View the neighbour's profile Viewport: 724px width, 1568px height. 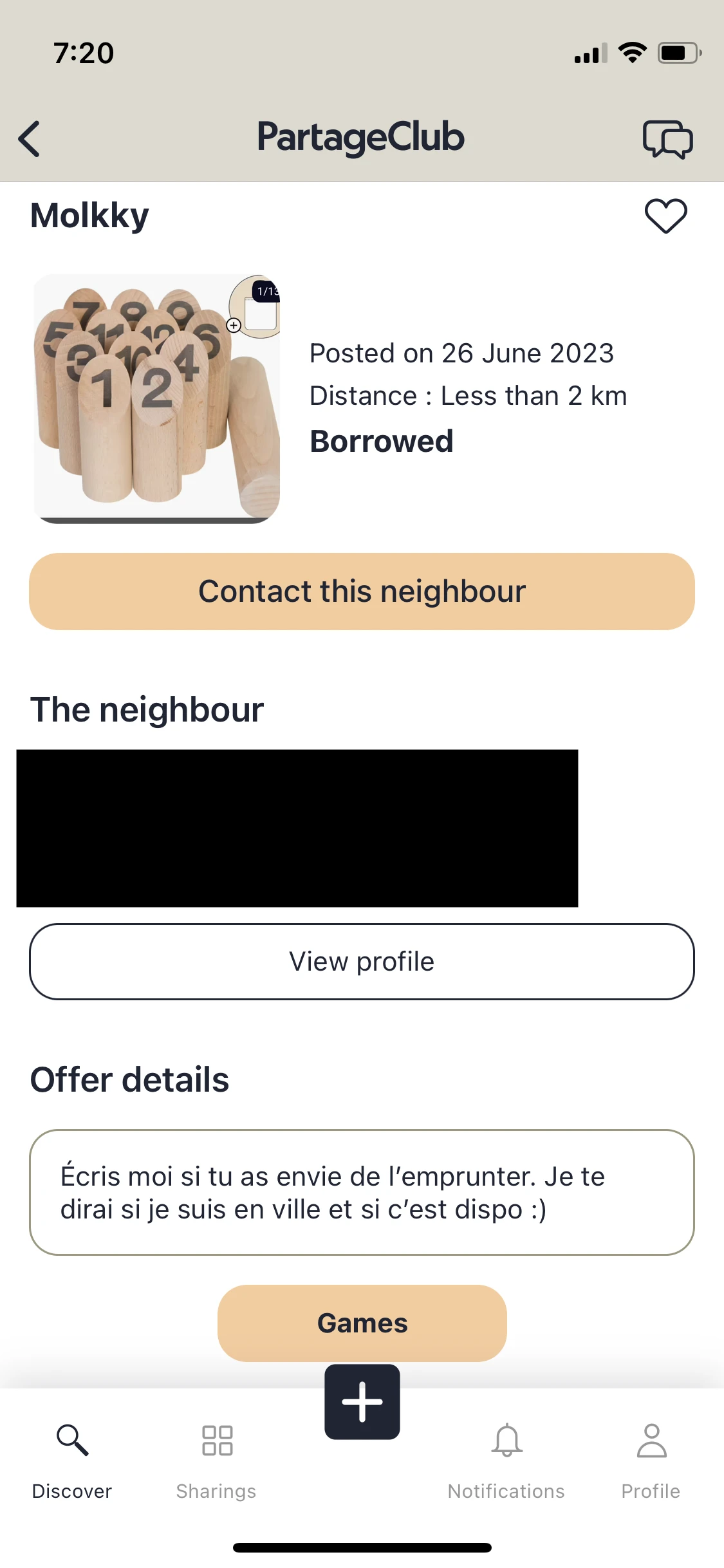point(362,962)
